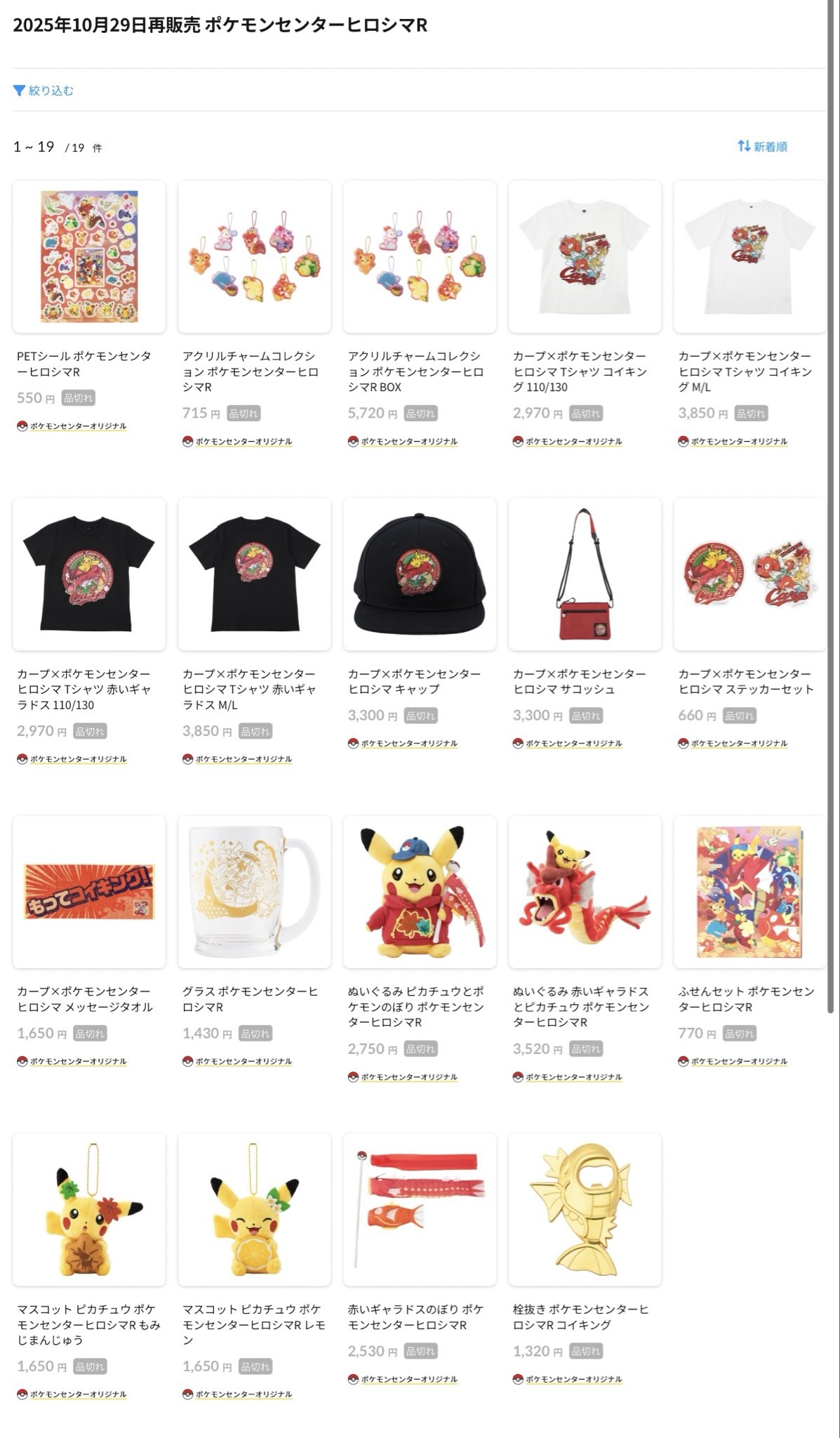
Task: Open PETシール ポケモンセンターヒロシマR product
Action: (x=89, y=257)
